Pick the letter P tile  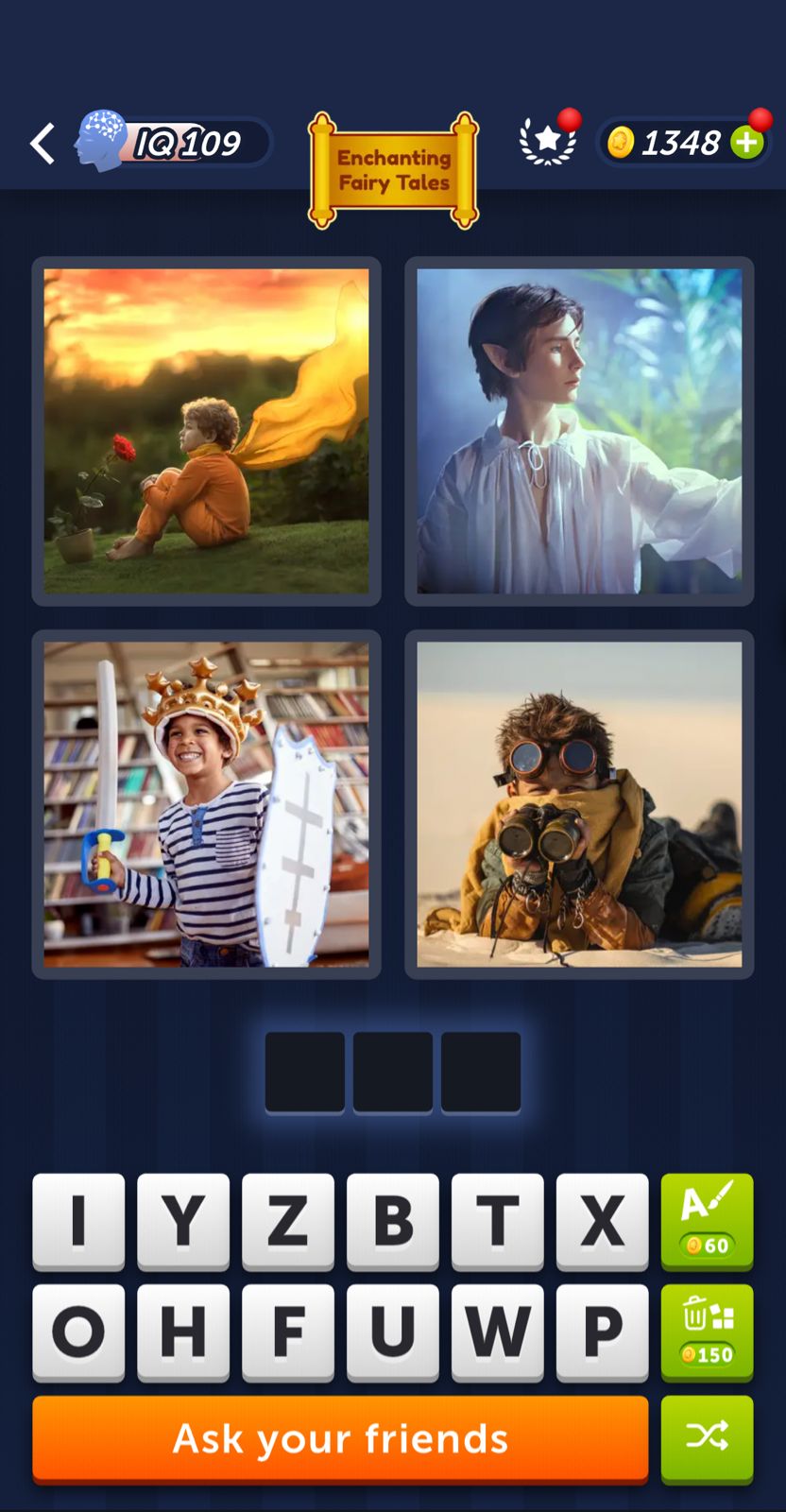(602, 1331)
